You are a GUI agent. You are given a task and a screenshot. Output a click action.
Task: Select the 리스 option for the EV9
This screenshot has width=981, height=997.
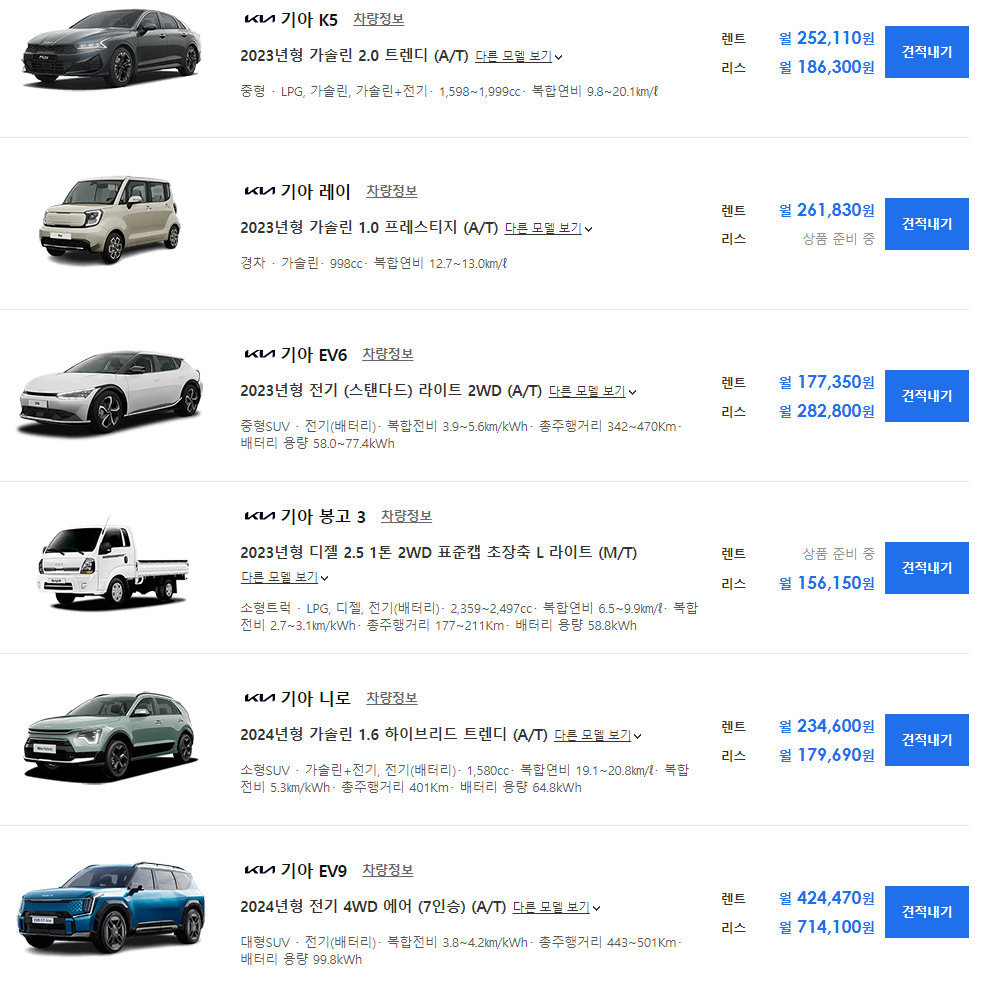[x=733, y=930]
